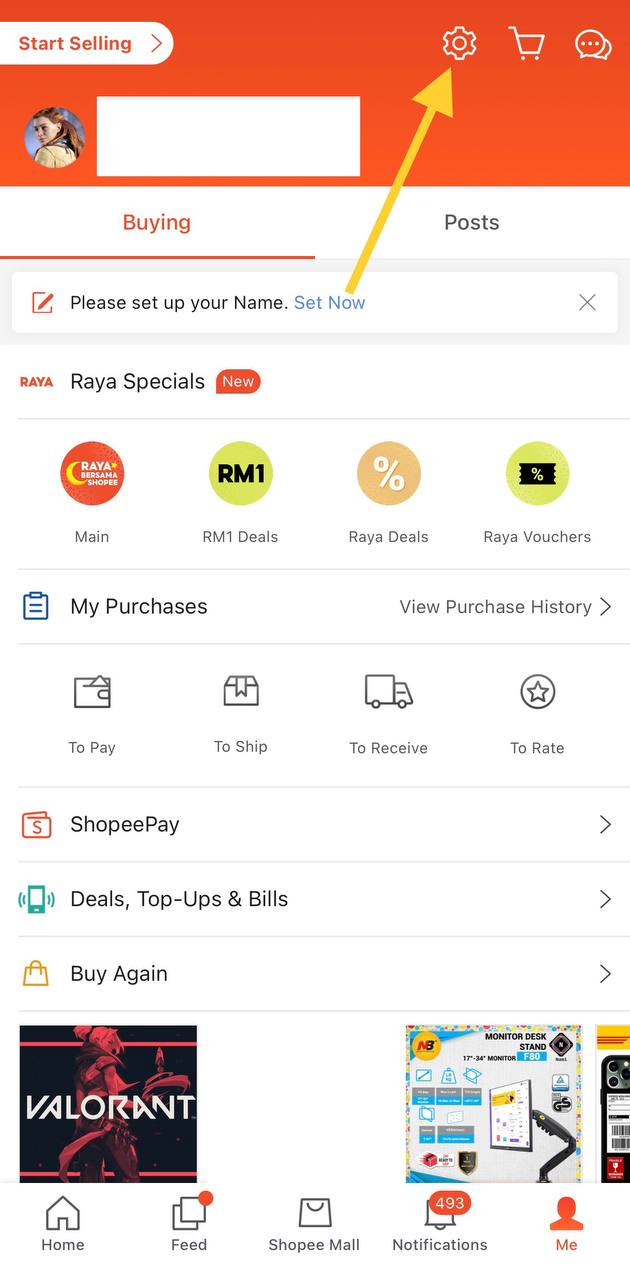Check orders To Ship
The image size is (630, 1280).
(x=240, y=710)
